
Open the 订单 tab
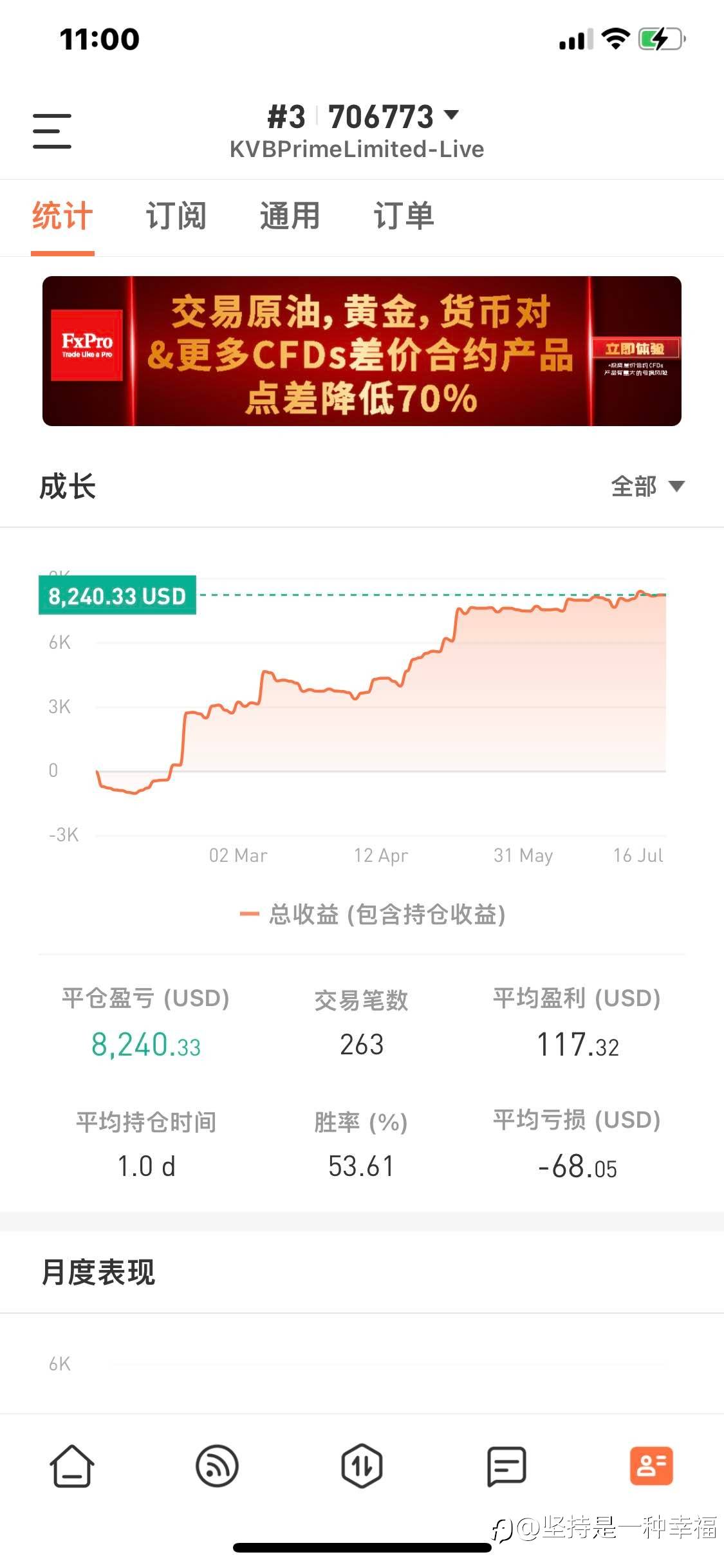click(404, 216)
